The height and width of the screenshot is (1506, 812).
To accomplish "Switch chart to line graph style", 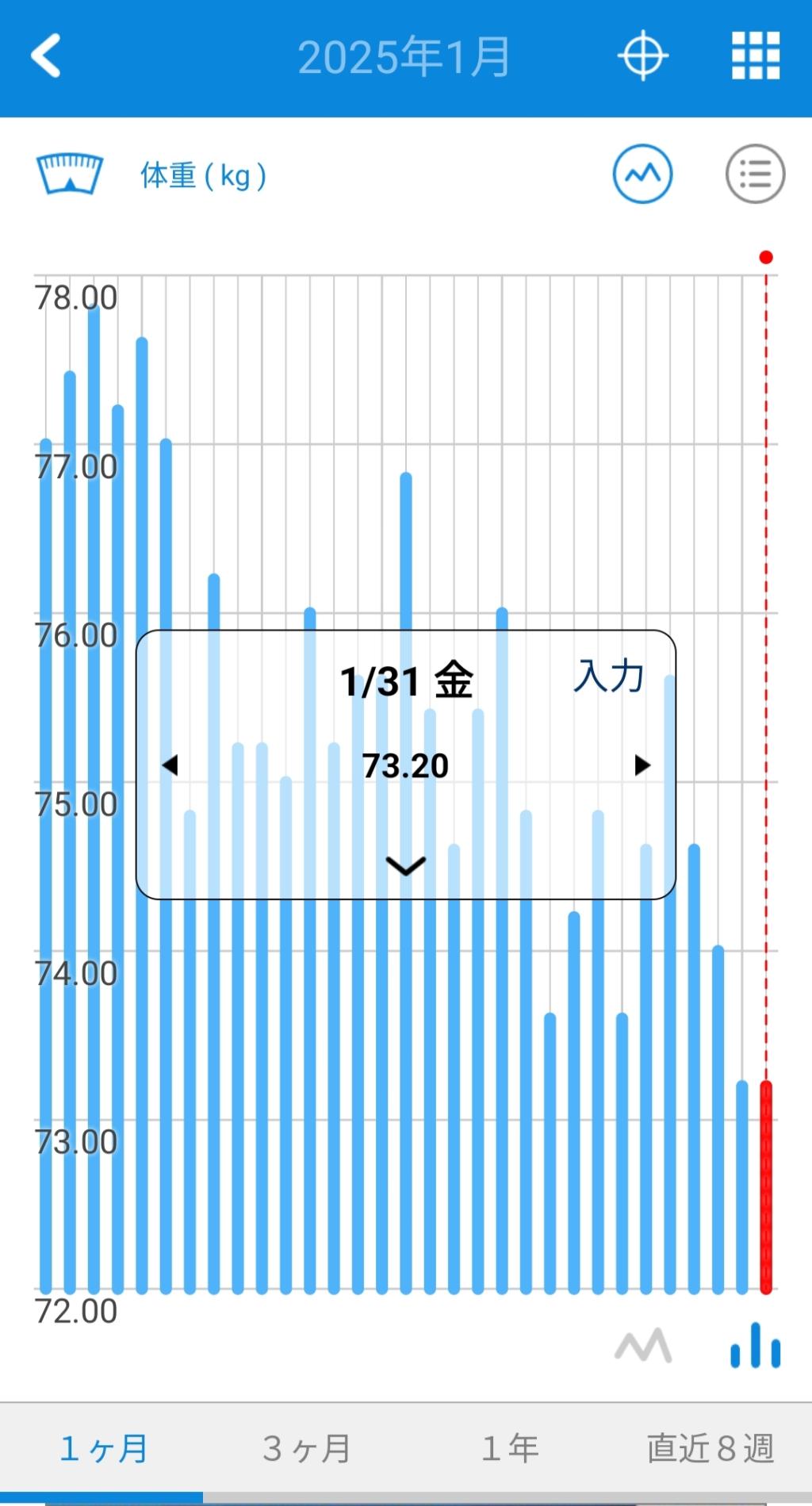I will point(643,1346).
